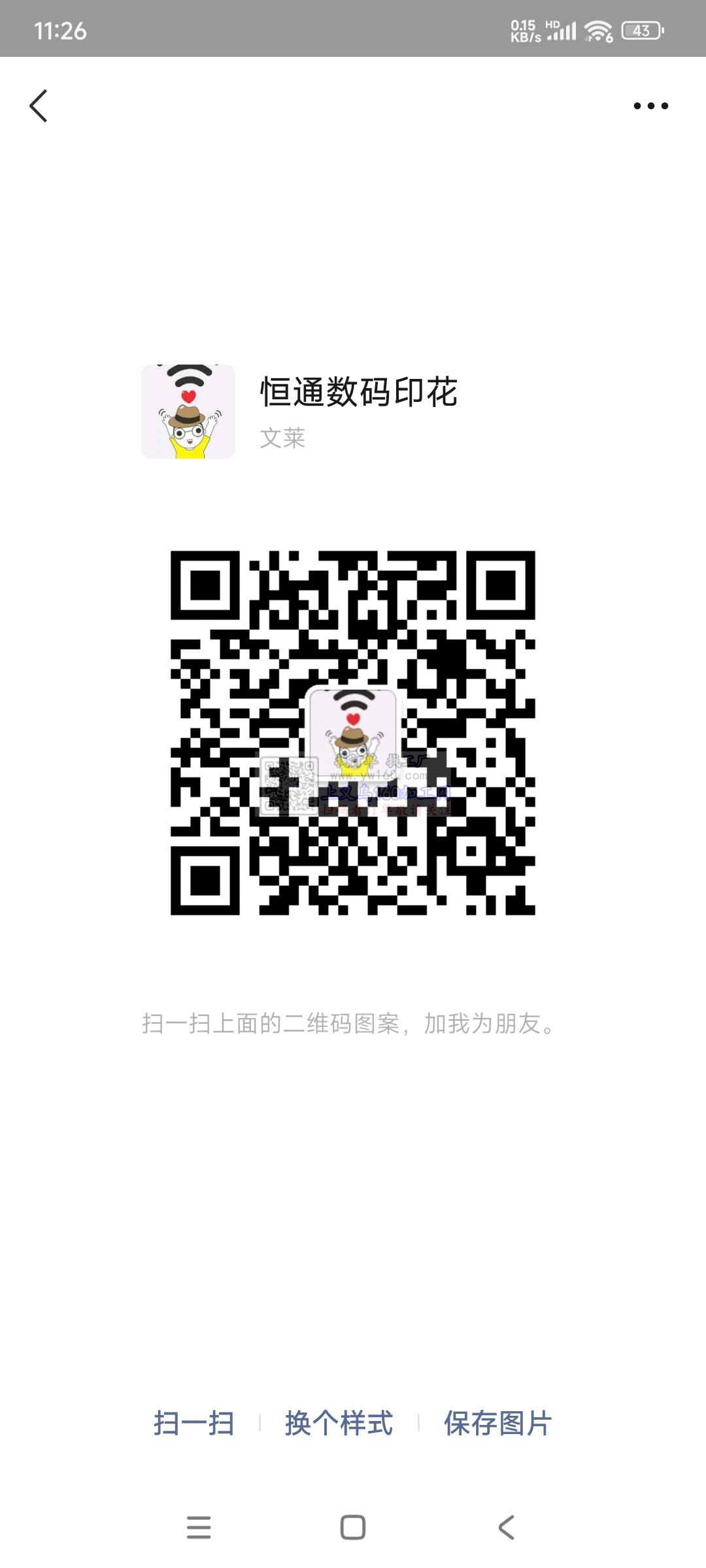Go to the home screen

353,1527
